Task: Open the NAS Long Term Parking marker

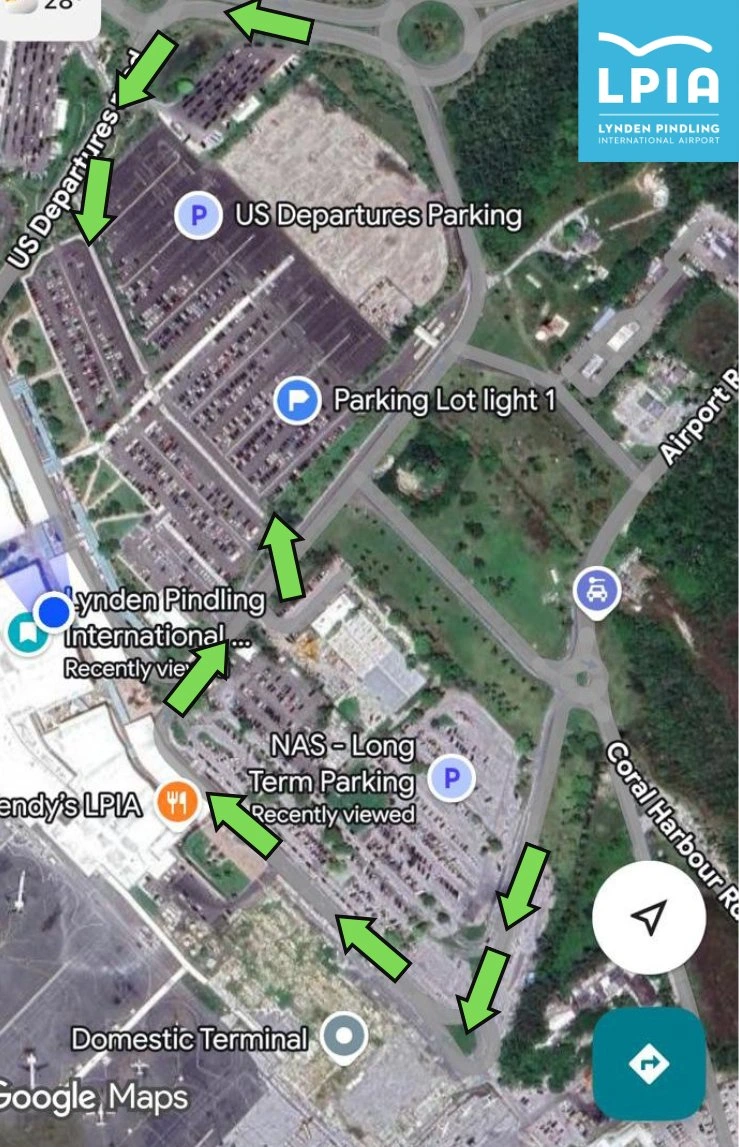Action: [x=453, y=780]
